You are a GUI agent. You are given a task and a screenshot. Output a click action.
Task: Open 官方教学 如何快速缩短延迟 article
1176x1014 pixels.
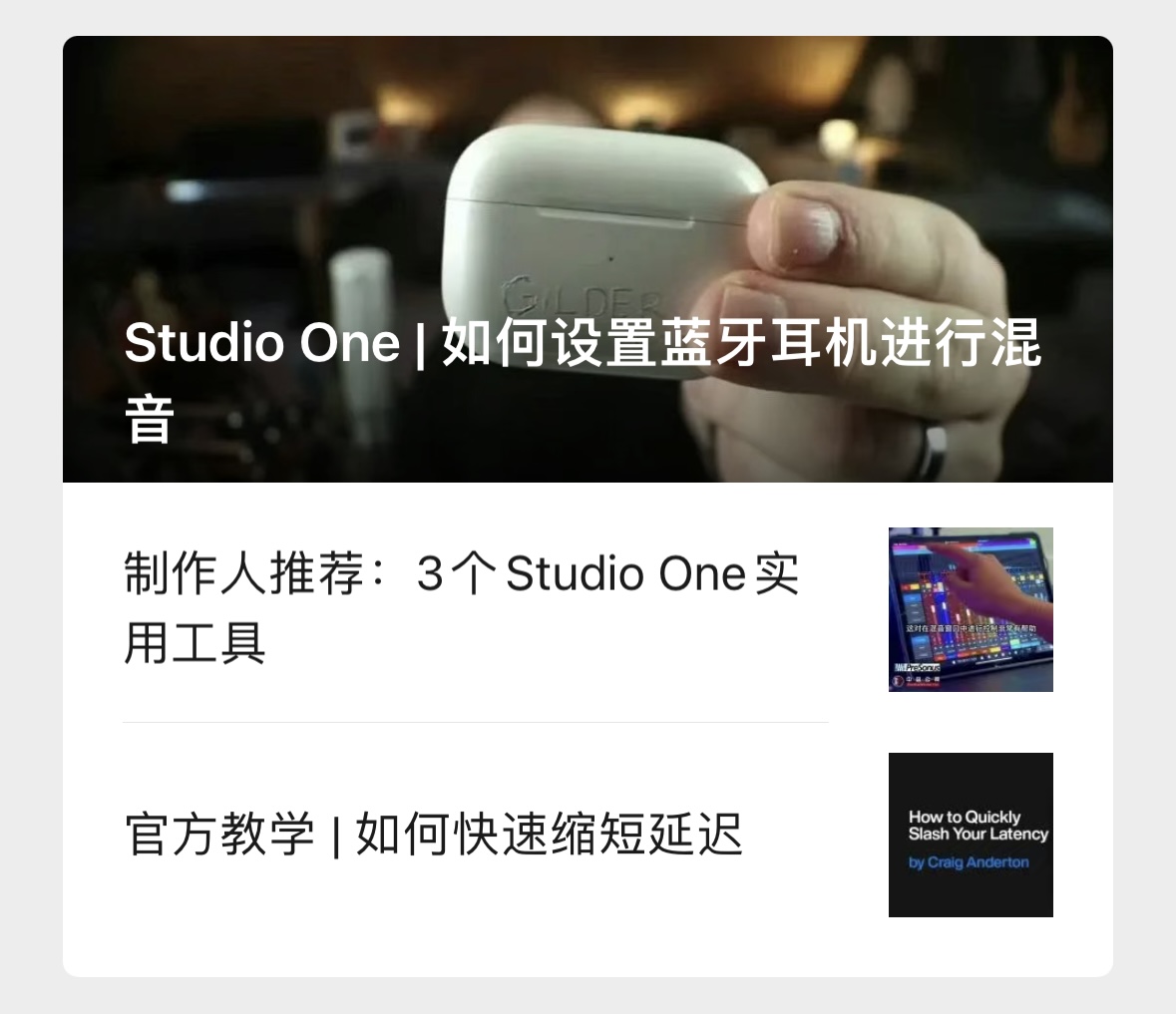tap(434, 835)
